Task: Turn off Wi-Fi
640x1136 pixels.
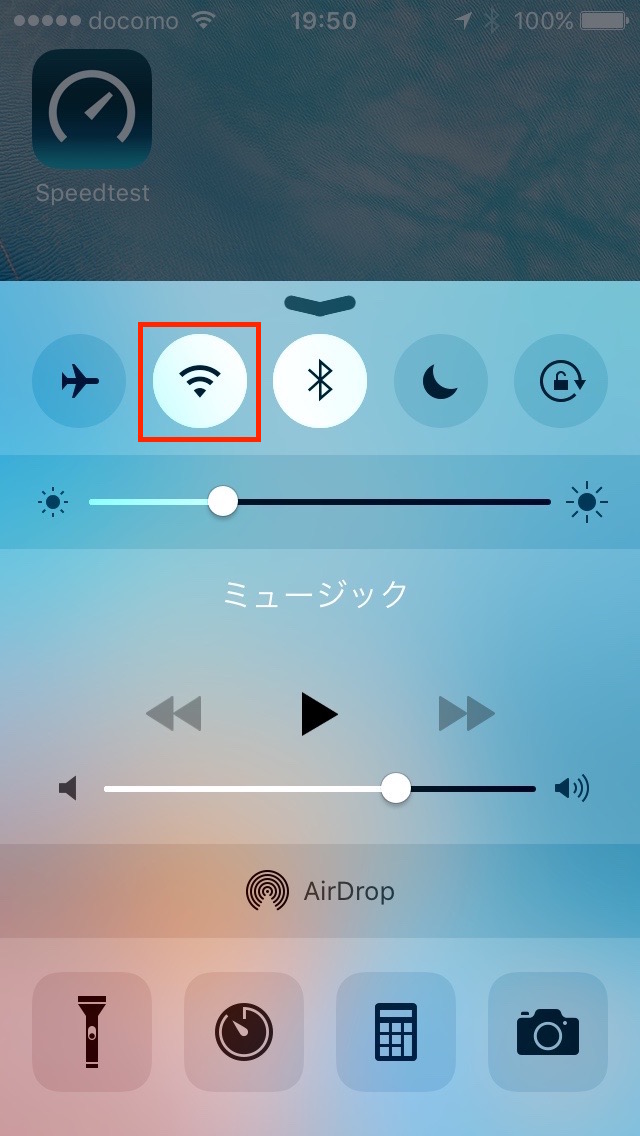Action: coord(200,381)
